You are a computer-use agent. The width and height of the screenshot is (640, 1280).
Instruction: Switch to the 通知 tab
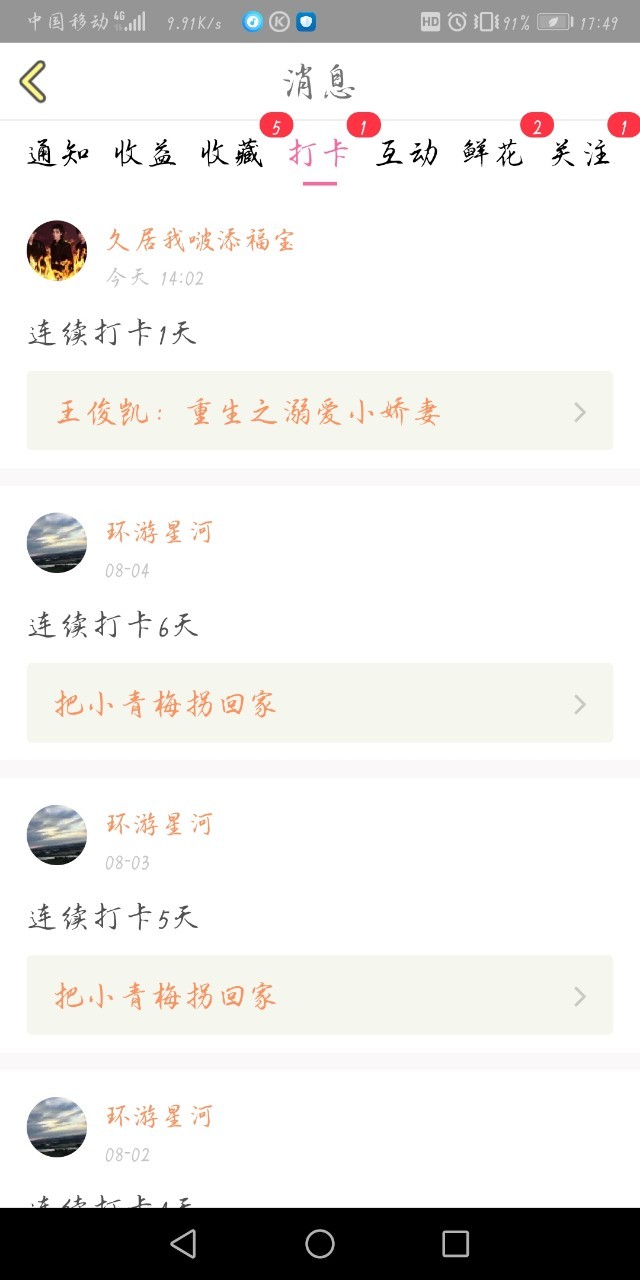click(x=58, y=153)
